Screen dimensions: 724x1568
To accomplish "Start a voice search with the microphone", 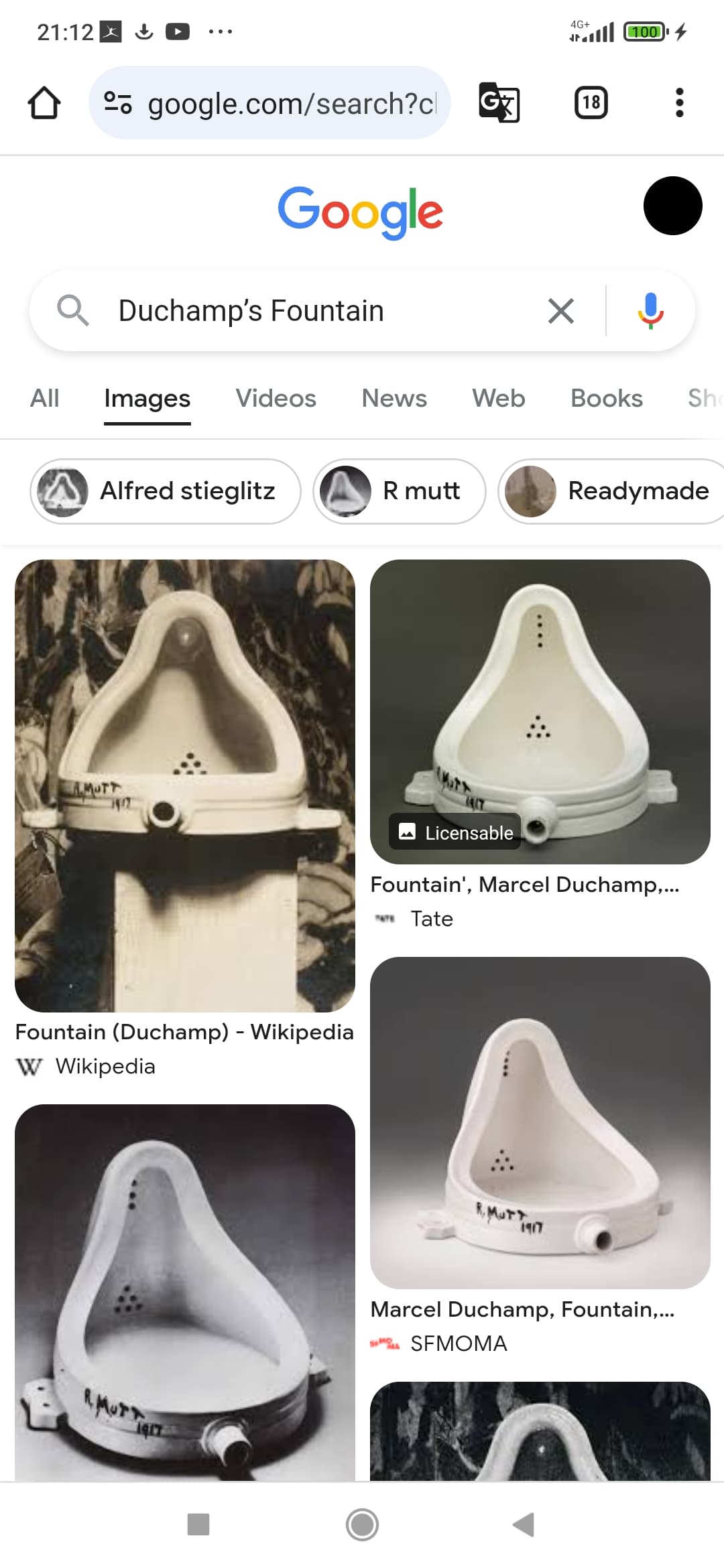I will 650,311.
